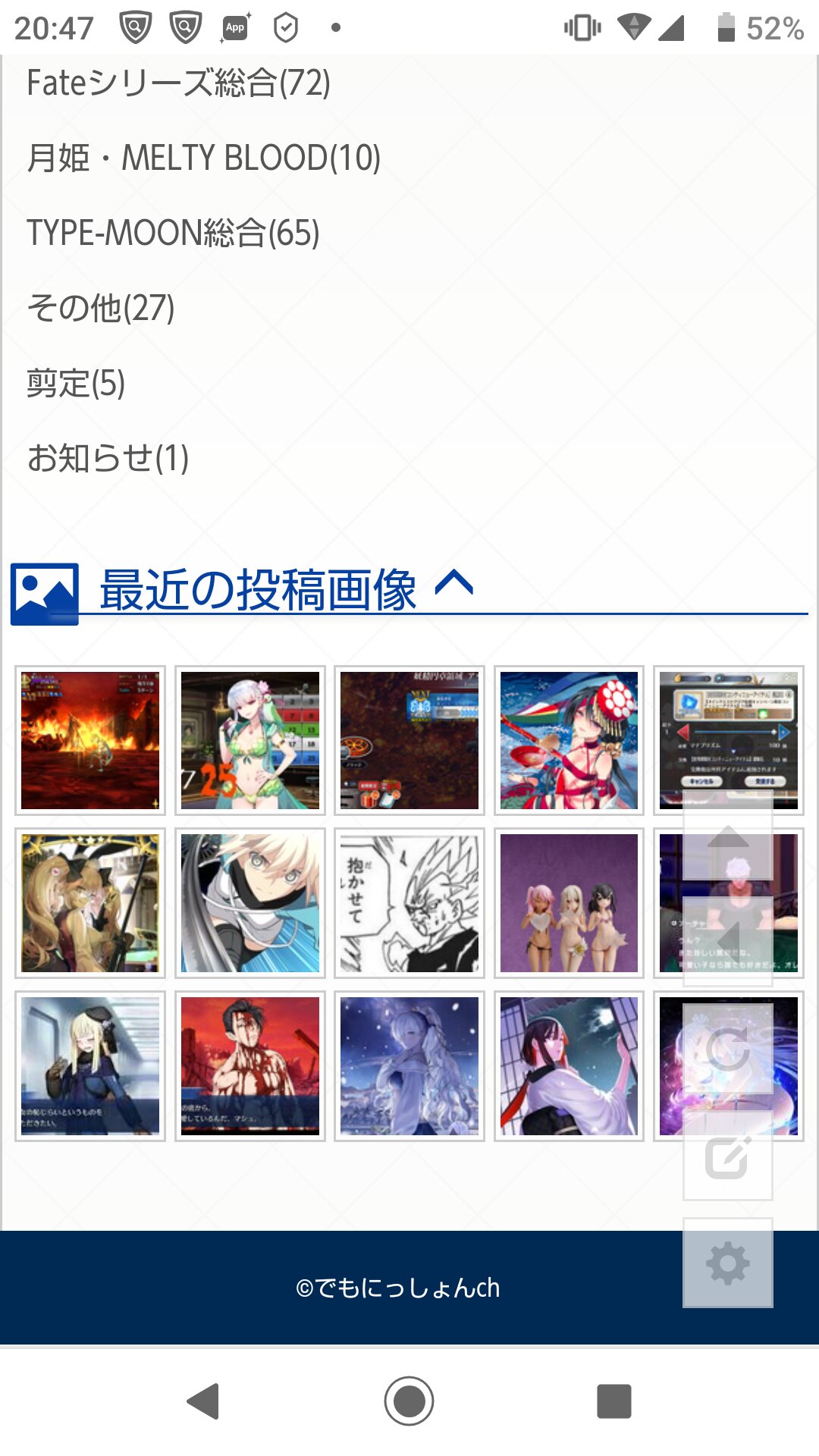Open the TYPE-MOON総合(65) category
Screen dimensions: 819x1456
click(x=173, y=233)
